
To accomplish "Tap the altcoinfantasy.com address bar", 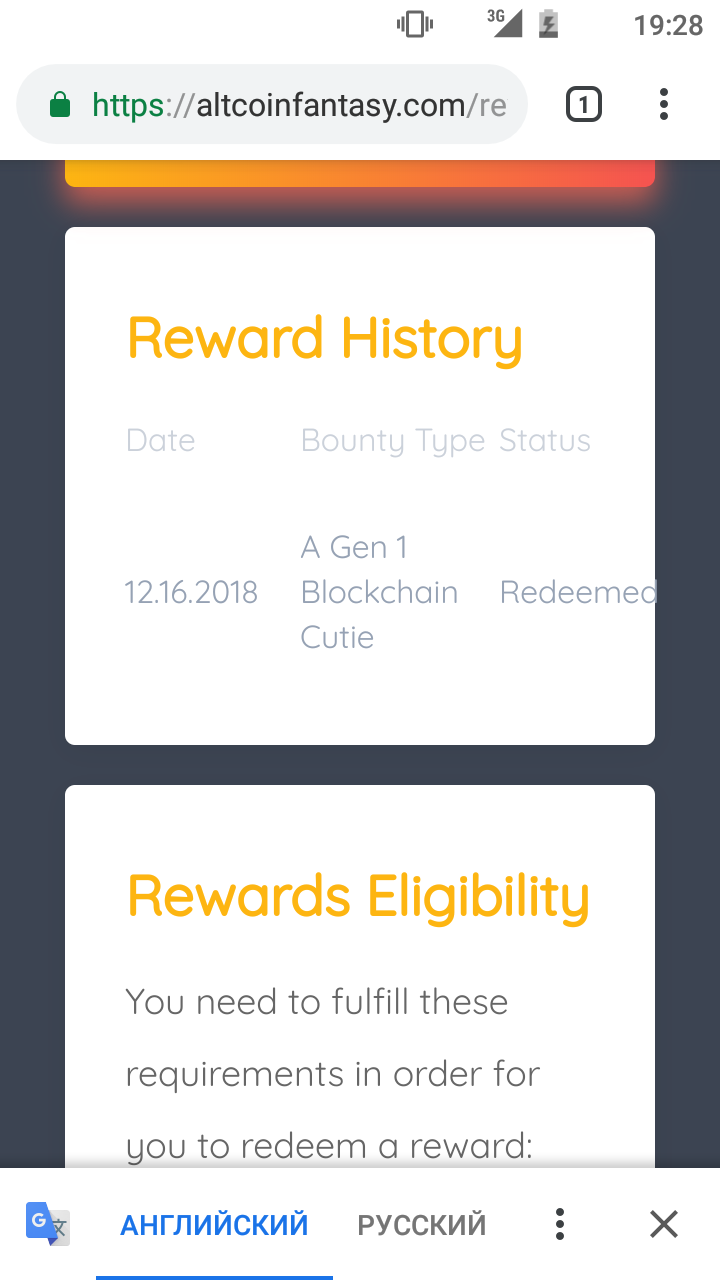I will click(272, 105).
